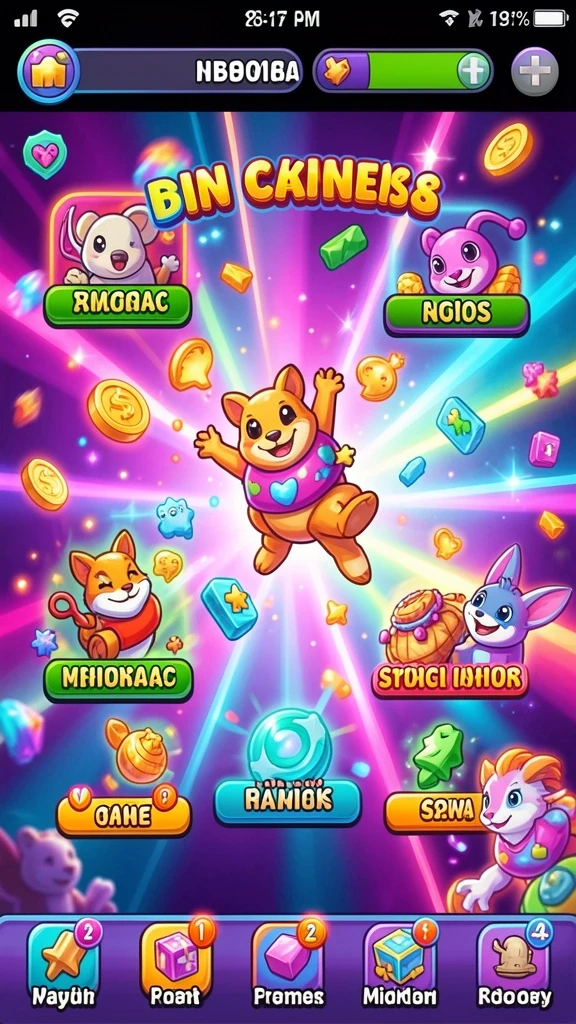Open the Rdooby tab

click(515, 965)
